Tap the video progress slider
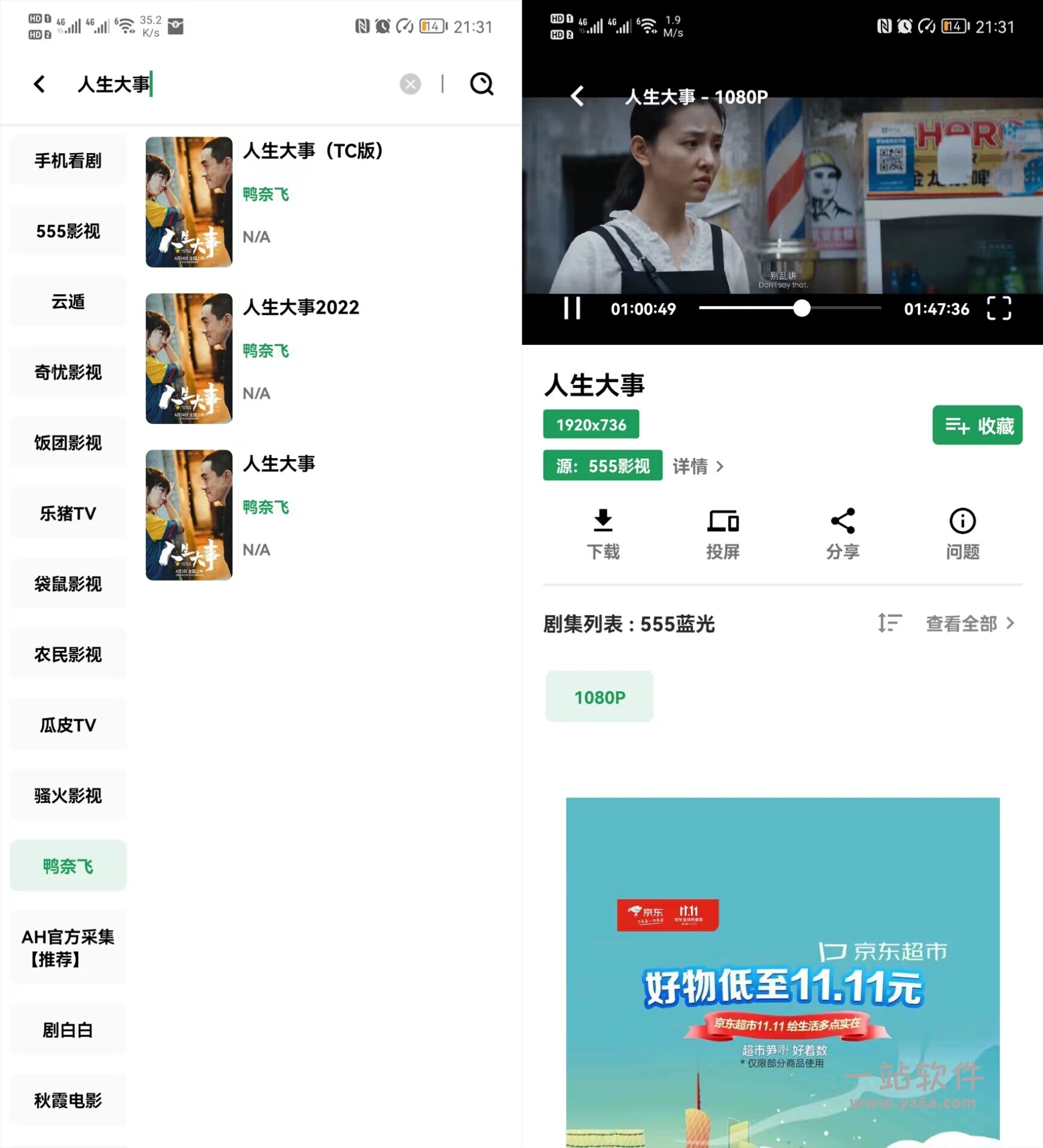Screen dimensions: 1043x1148 pyautogui.click(x=789, y=309)
